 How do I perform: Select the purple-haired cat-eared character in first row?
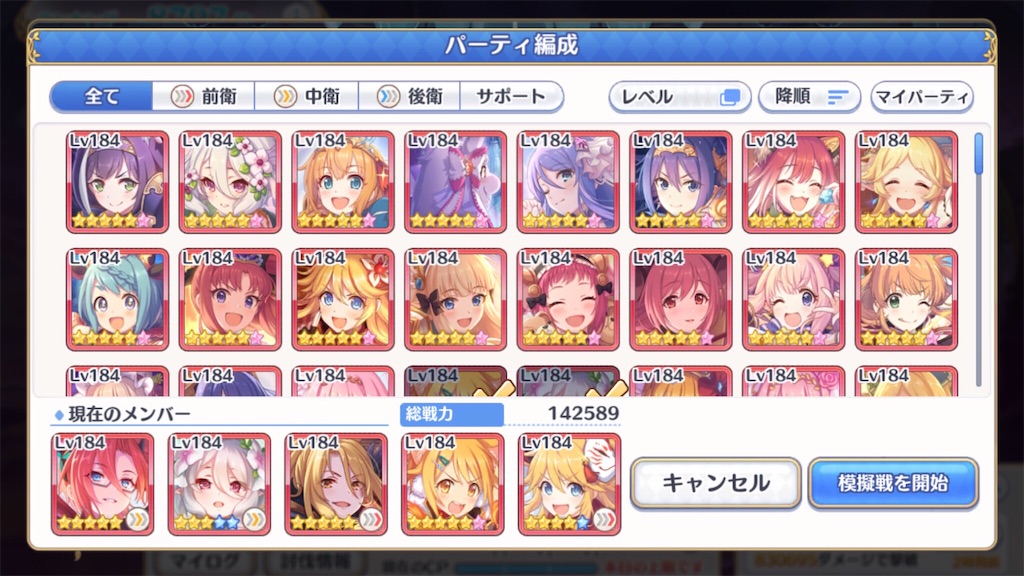pos(117,181)
